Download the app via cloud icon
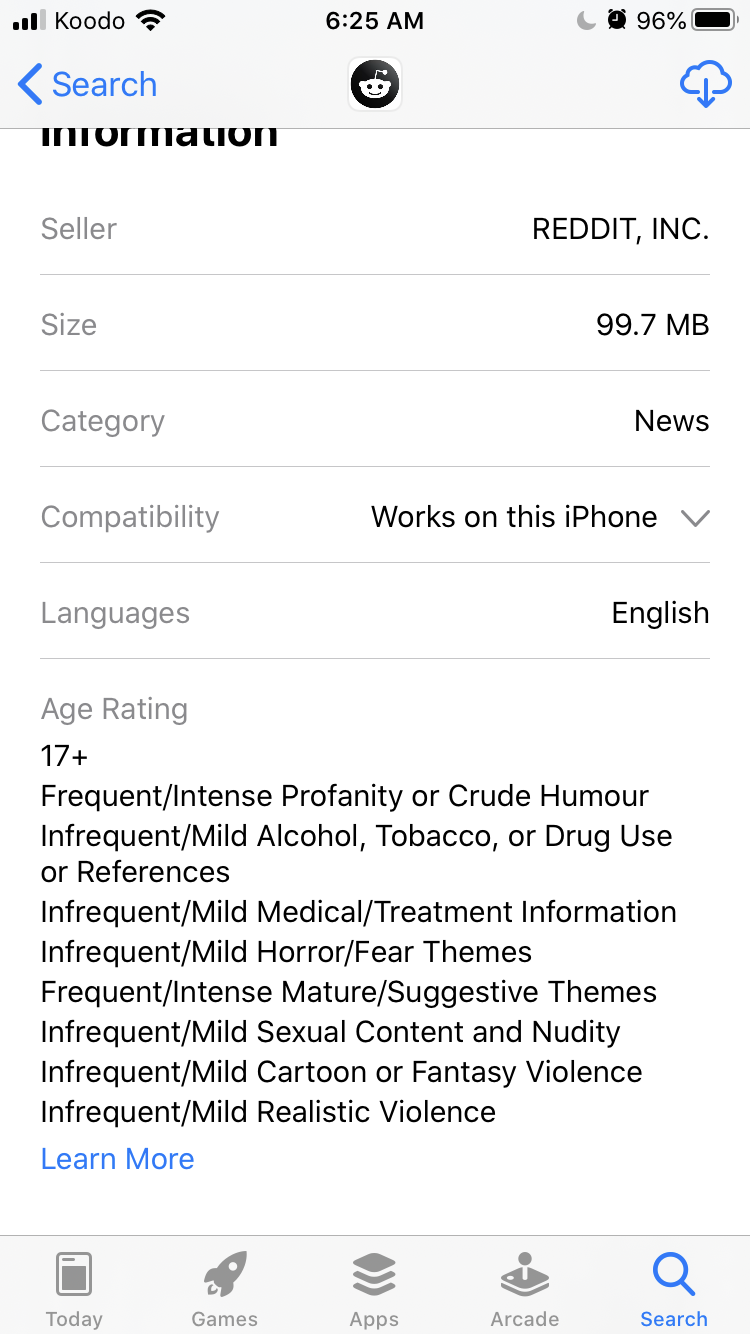750x1334 pixels. click(705, 85)
